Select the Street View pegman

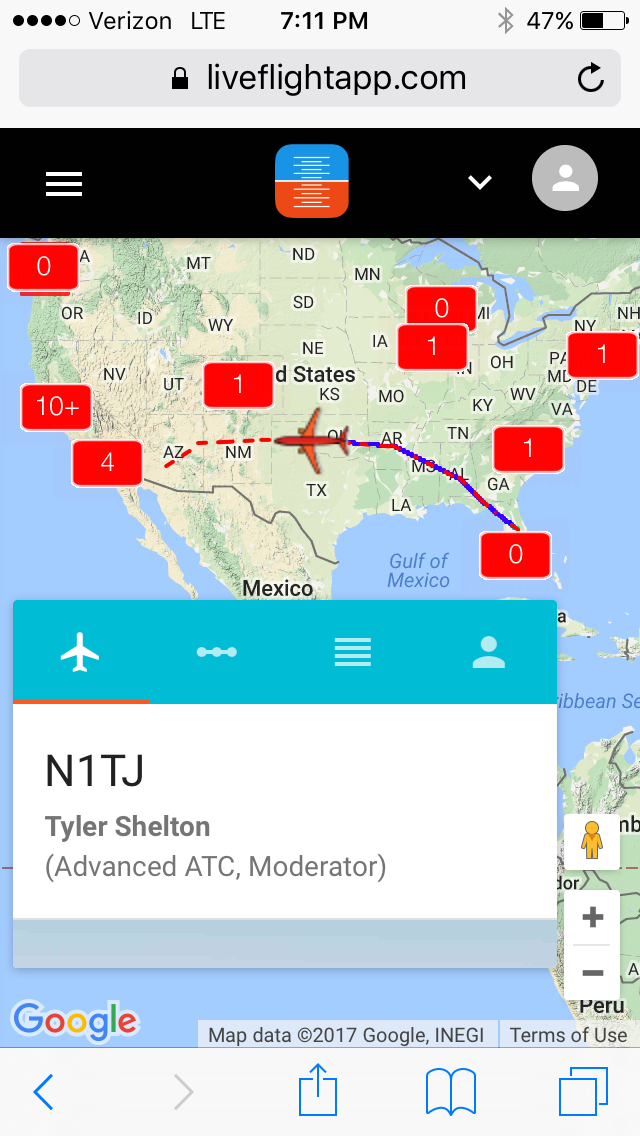(592, 841)
